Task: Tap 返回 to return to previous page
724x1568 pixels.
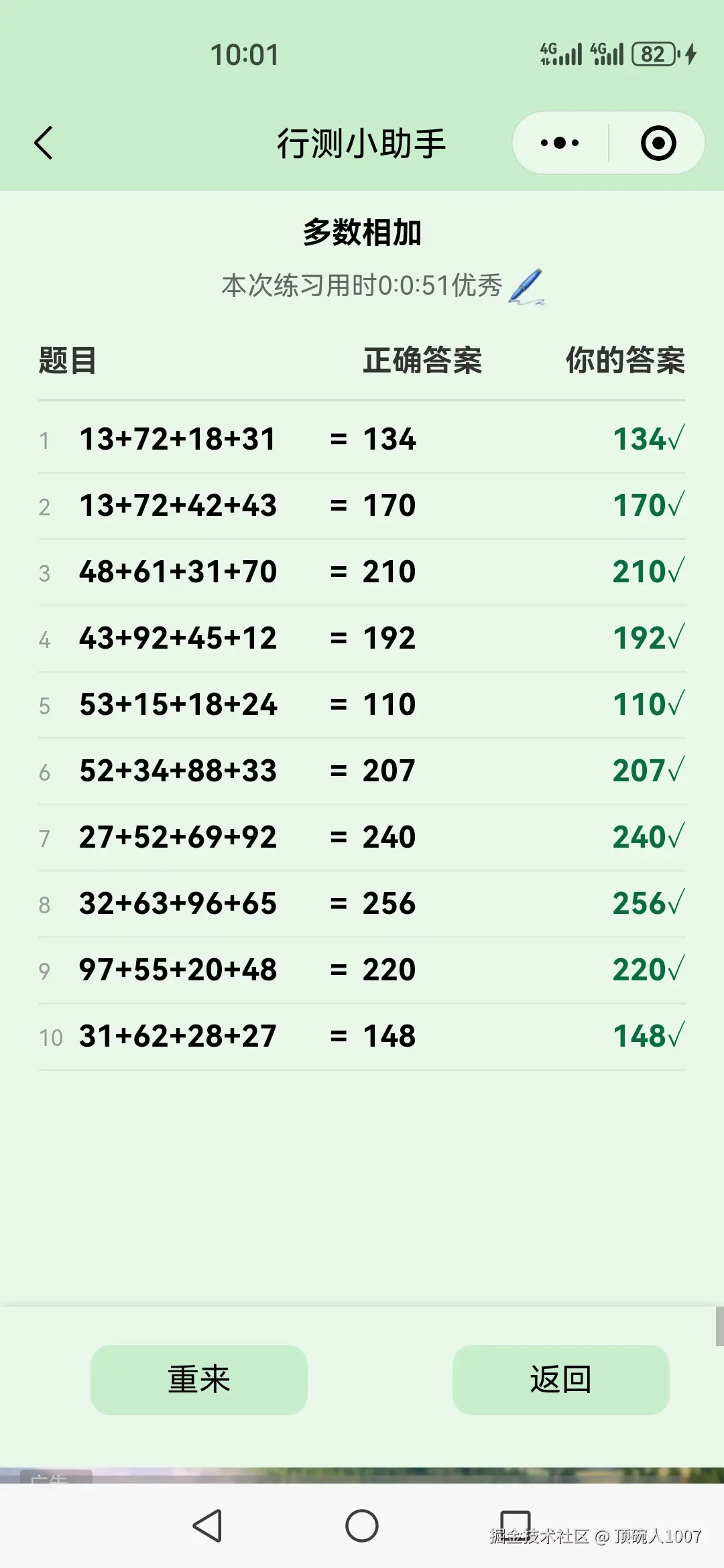Action: tap(560, 1380)
